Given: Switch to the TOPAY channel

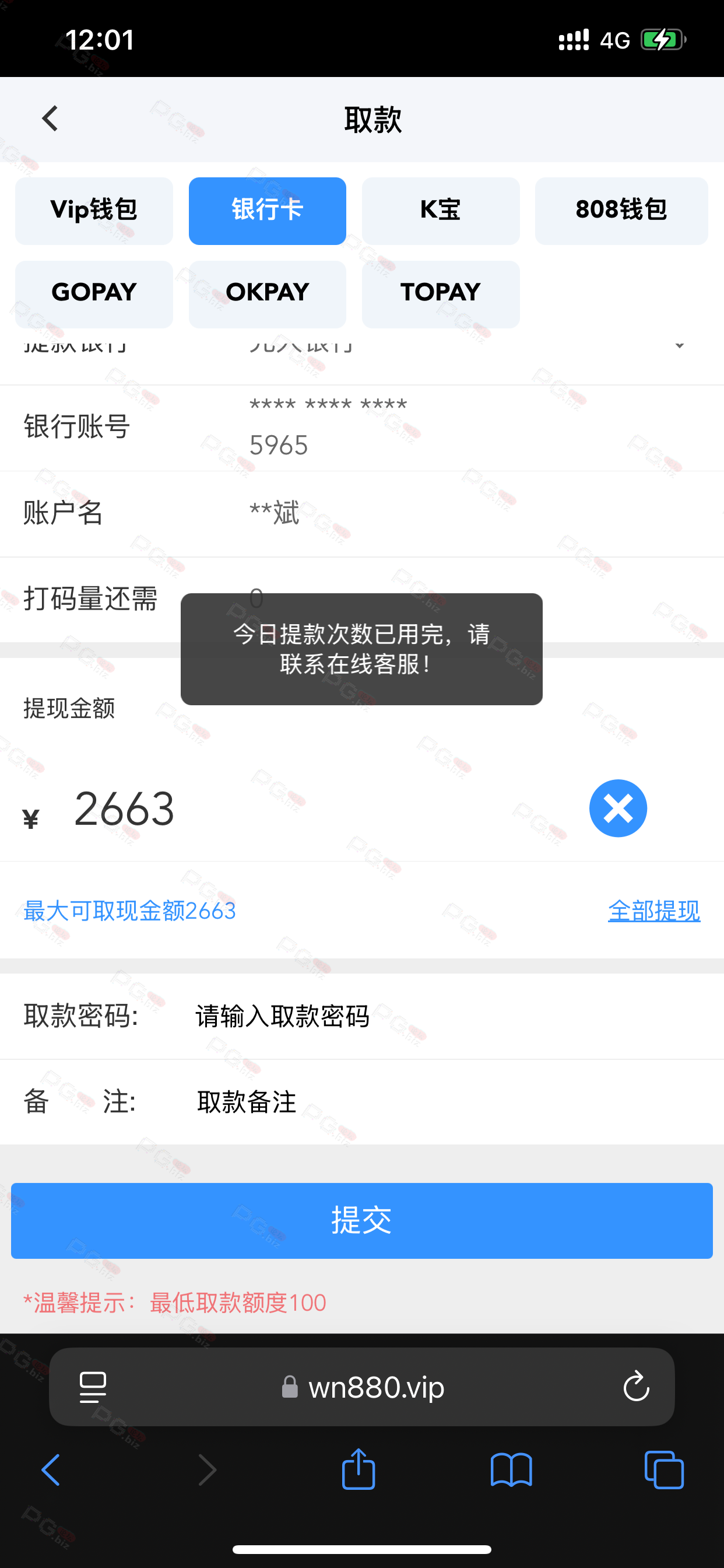Looking at the screenshot, I should (441, 294).
